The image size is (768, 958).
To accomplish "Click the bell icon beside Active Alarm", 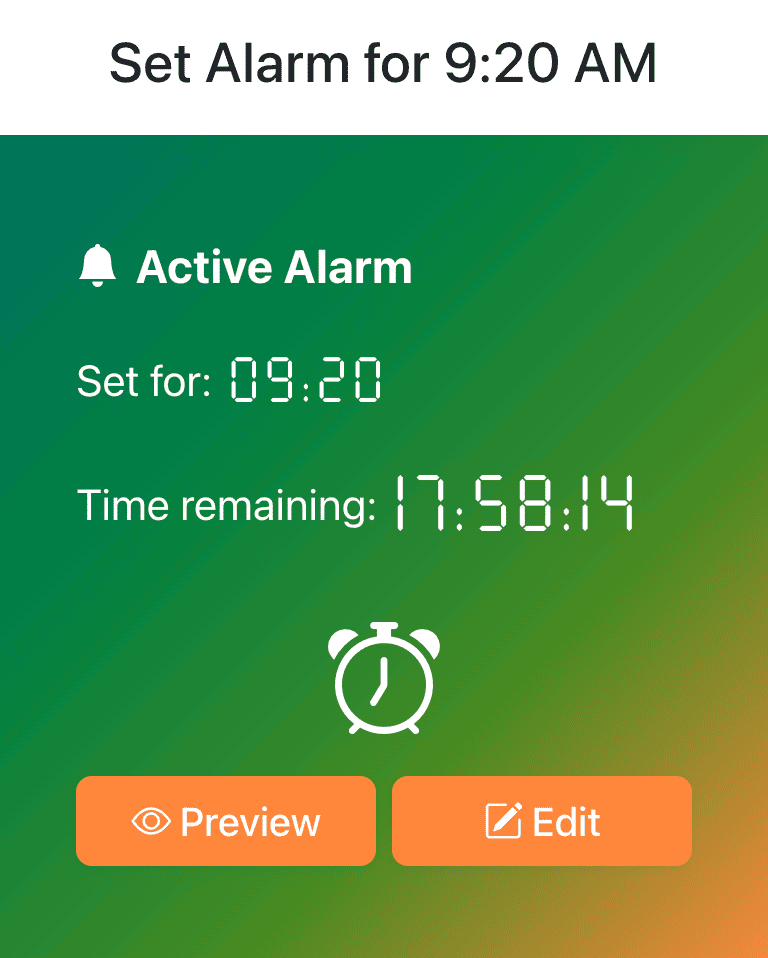I will [95, 266].
